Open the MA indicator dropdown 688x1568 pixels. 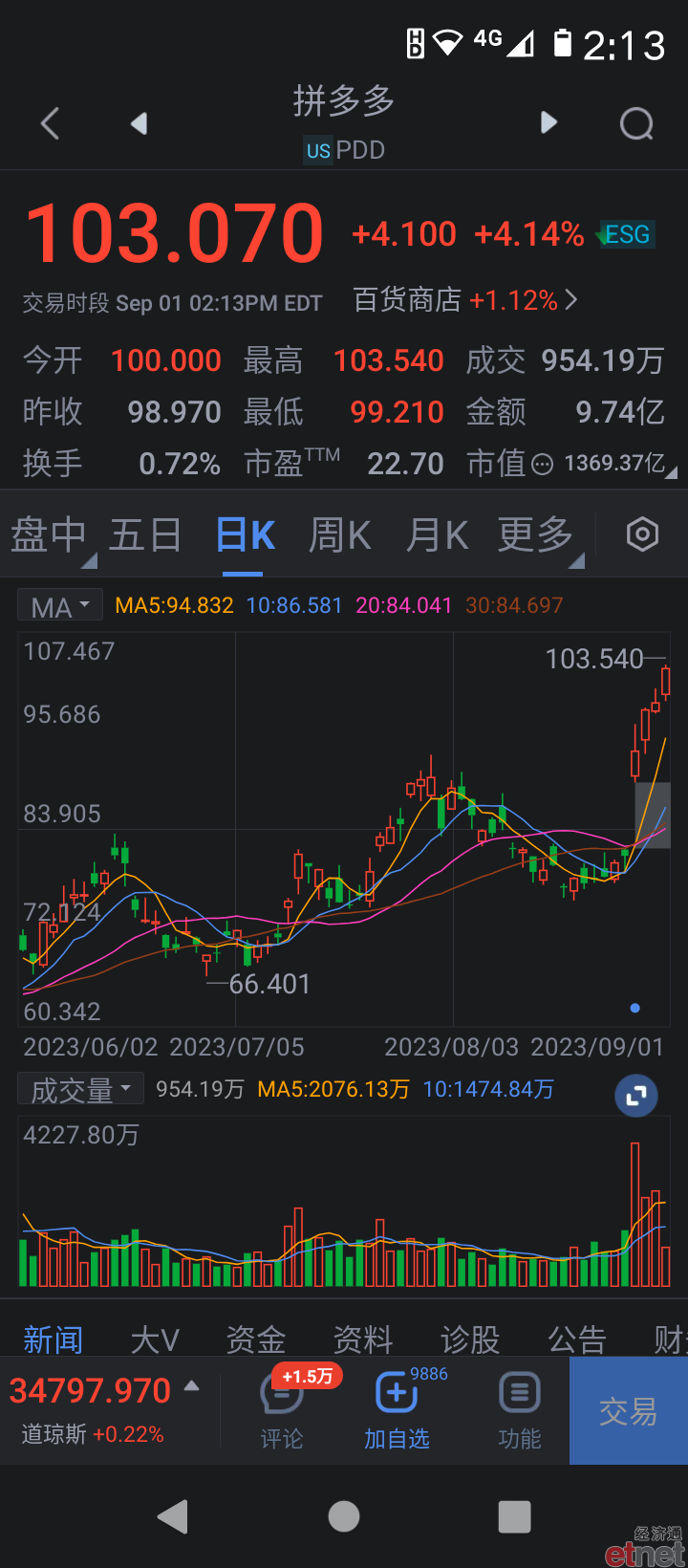(x=59, y=606)
